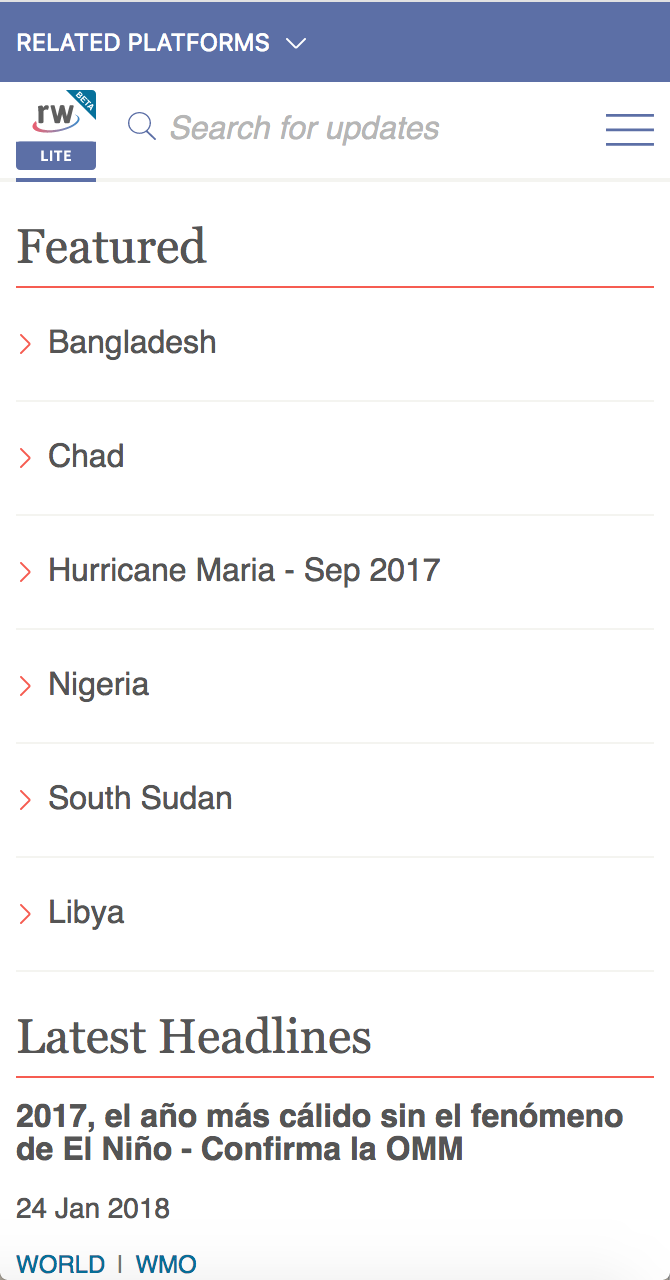Open the South Sudan featured page
Viewport: 670px width, 1280px height.
[140, 799]
